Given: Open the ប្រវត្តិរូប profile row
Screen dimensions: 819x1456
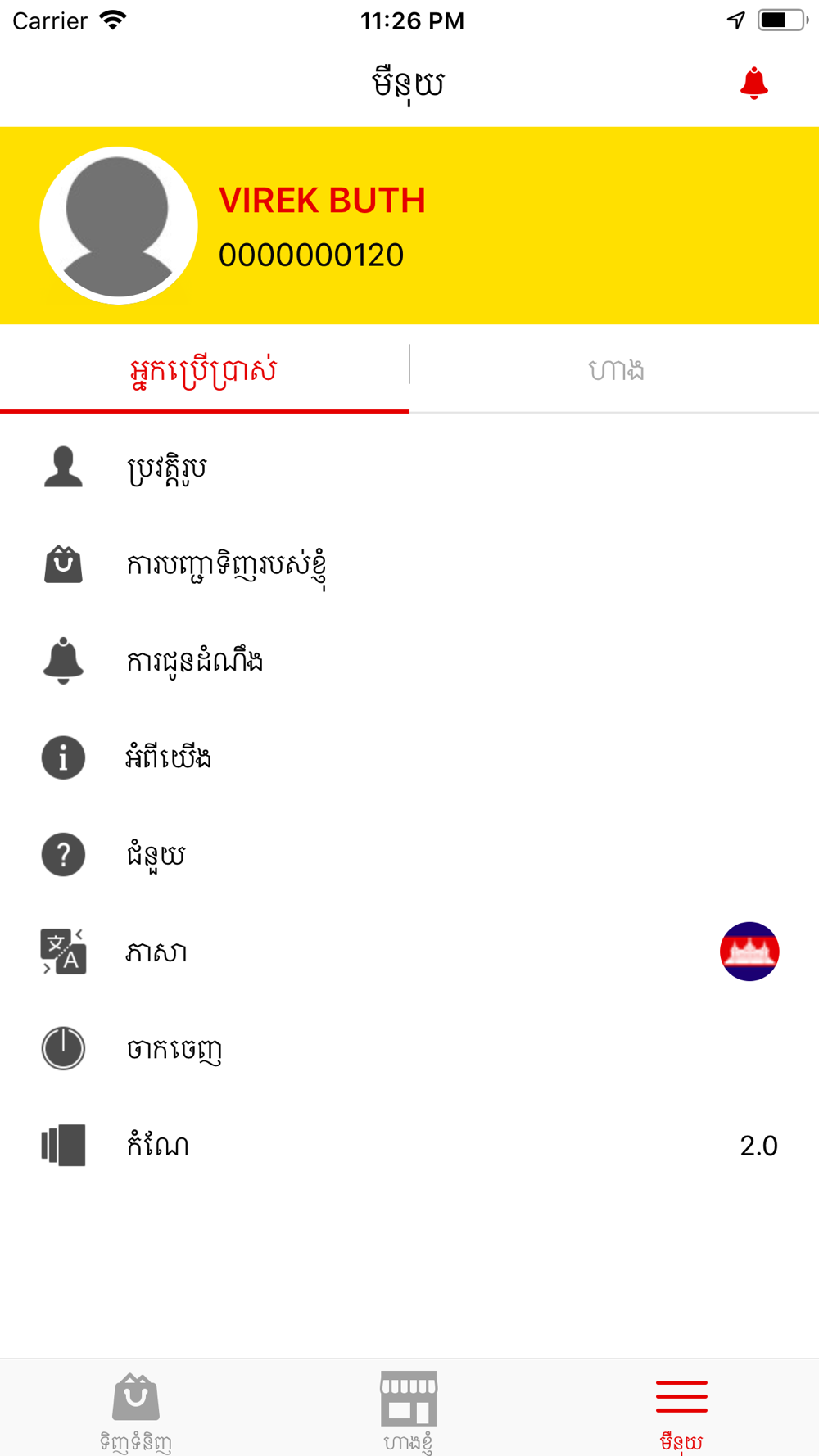Looking at the screenshot, I should coord(409,468).
